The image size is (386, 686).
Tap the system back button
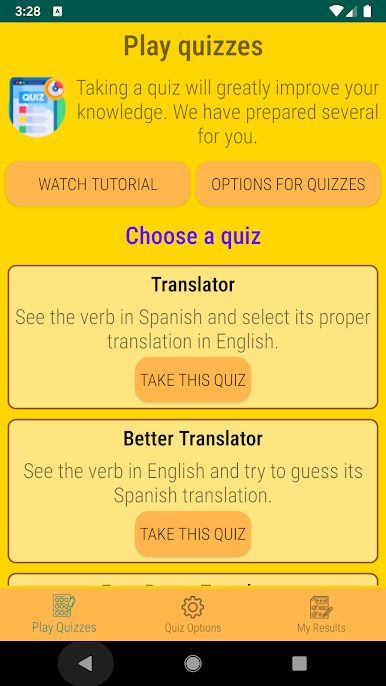pyautogui.click(x=86, y=664)
